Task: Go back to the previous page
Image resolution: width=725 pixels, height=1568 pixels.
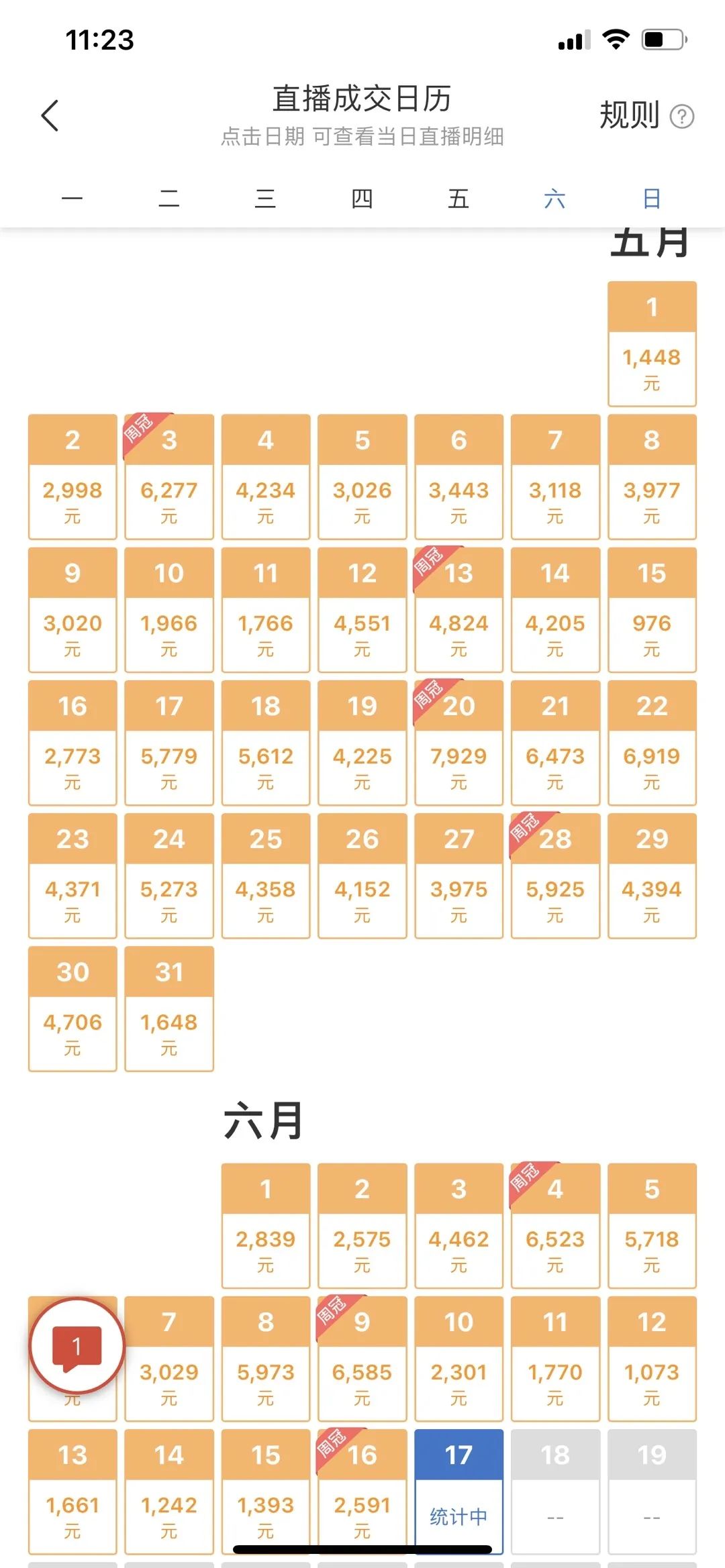Action: [50, 115]
